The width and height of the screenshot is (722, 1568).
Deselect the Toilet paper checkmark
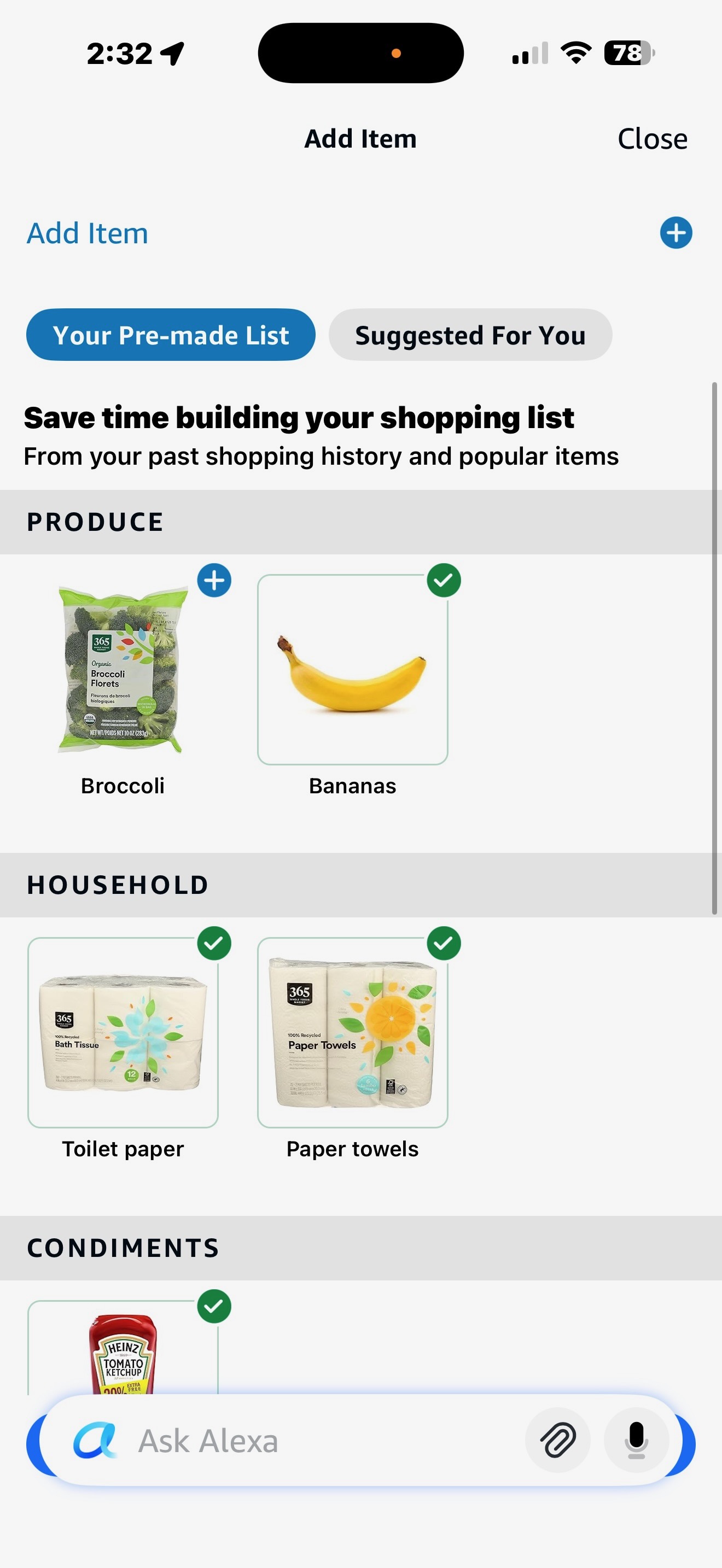pyautogui.click(x=214, y=944)
